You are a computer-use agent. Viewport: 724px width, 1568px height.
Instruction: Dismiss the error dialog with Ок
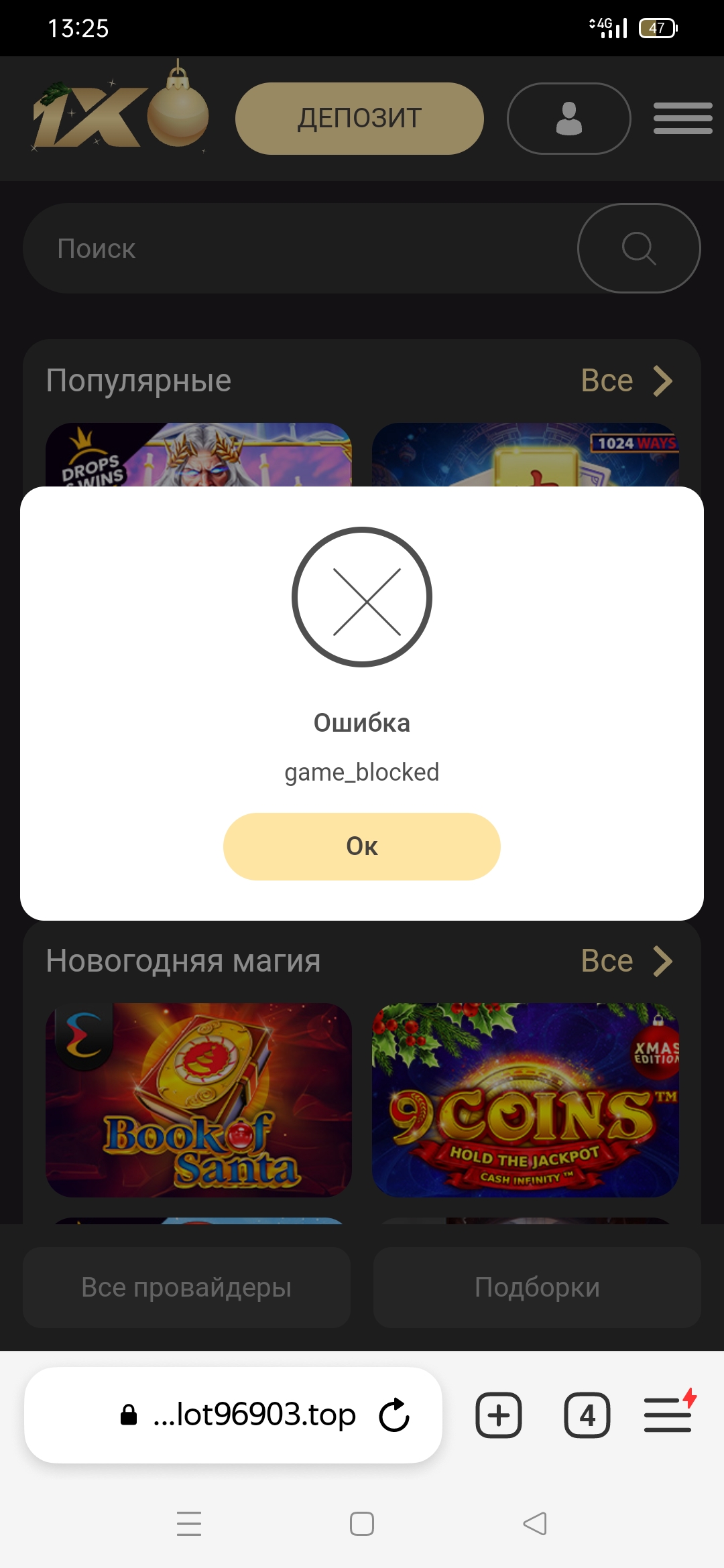(361, 846)
